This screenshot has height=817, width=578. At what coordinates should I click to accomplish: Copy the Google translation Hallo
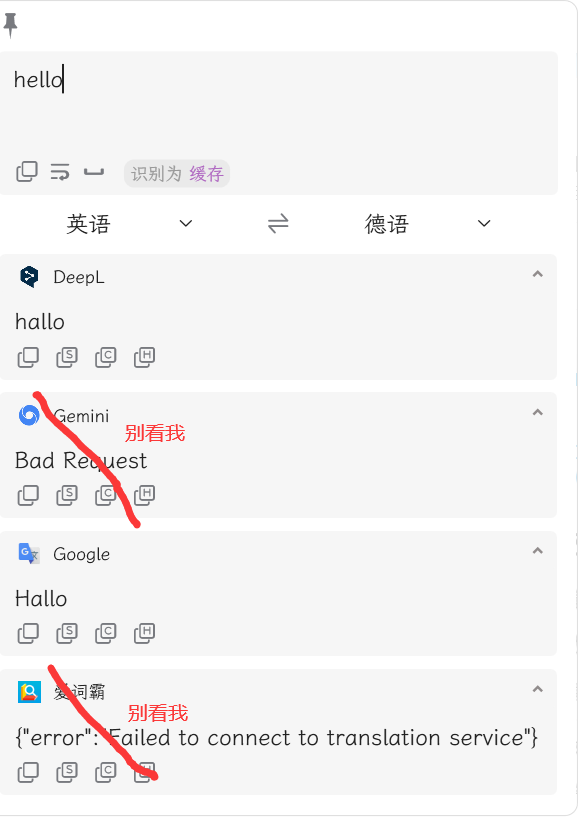[x=28, y=634]
